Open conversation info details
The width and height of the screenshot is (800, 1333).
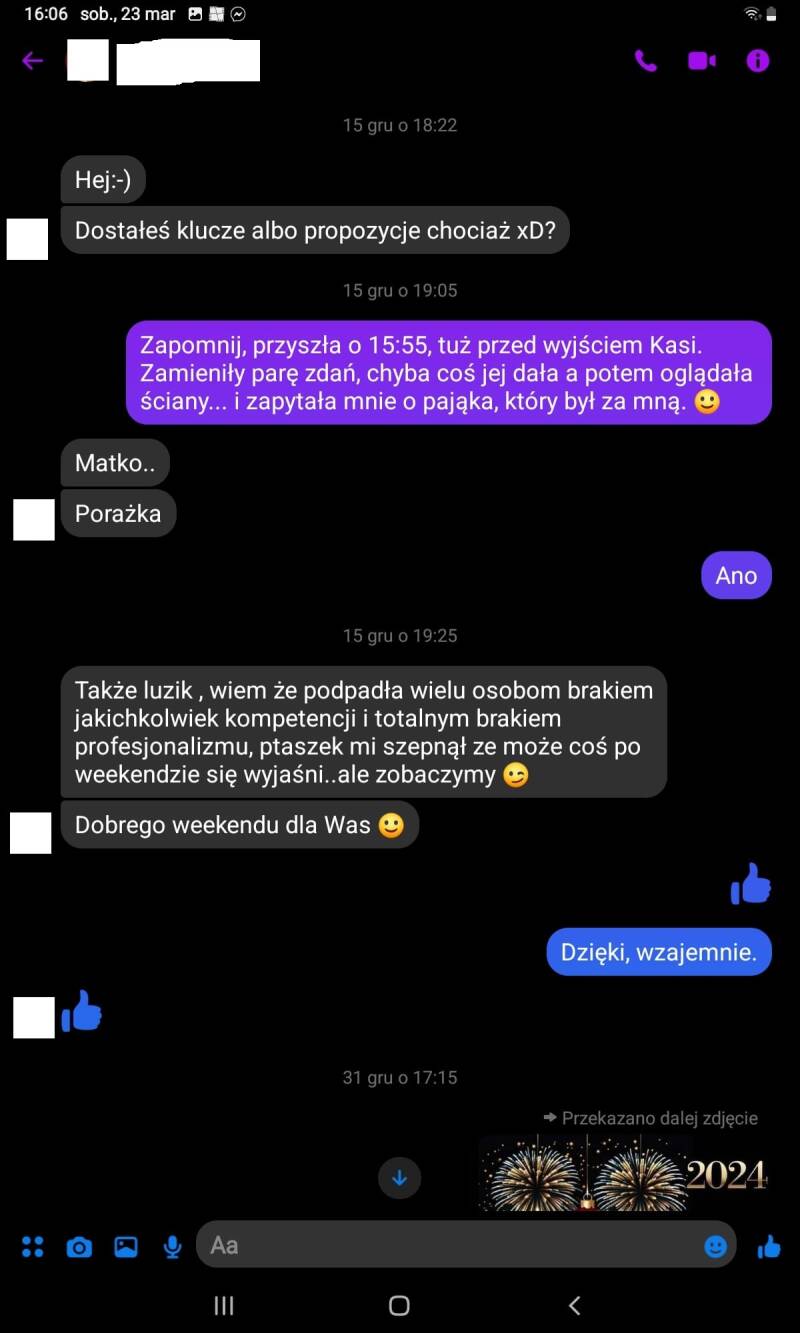point(758,61)
